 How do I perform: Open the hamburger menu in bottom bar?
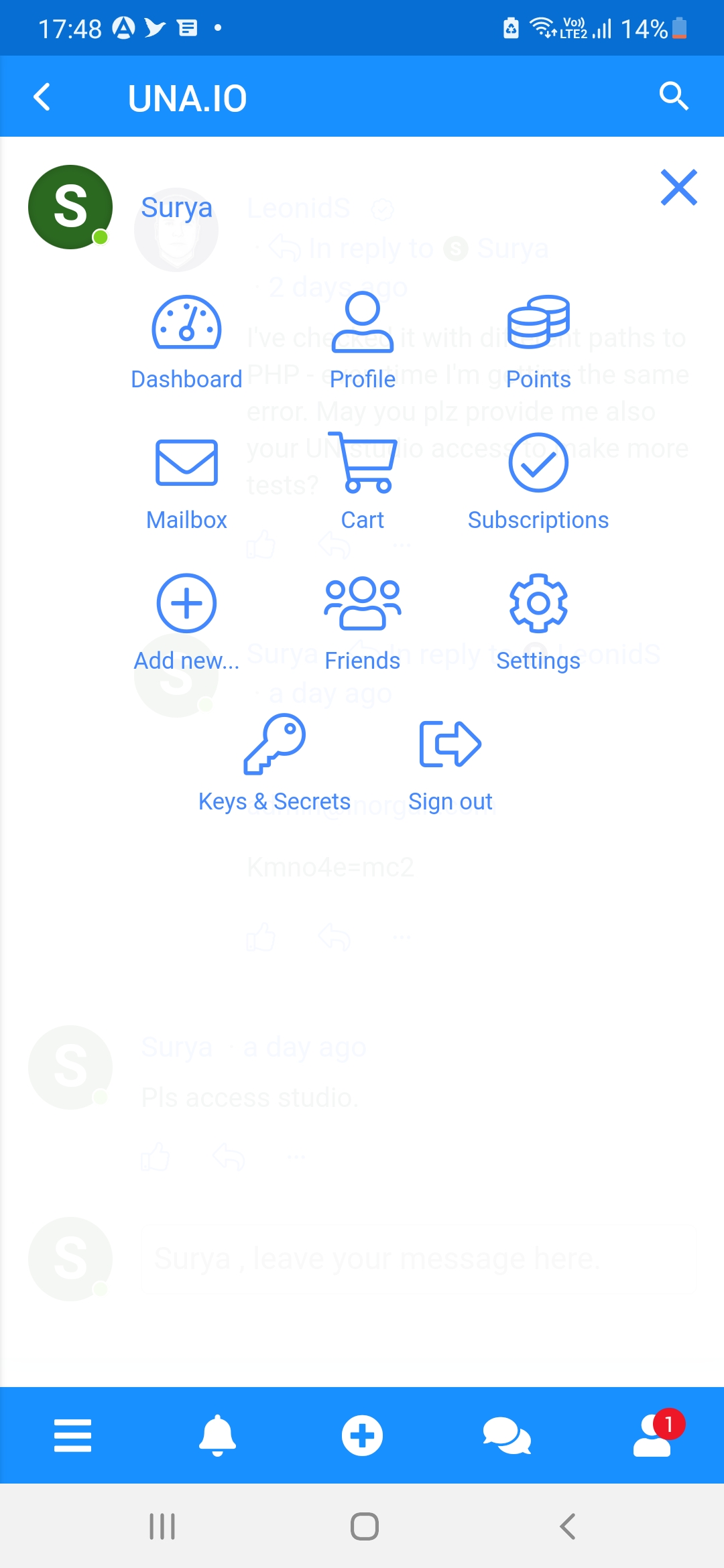click(x=72, y=1435)
